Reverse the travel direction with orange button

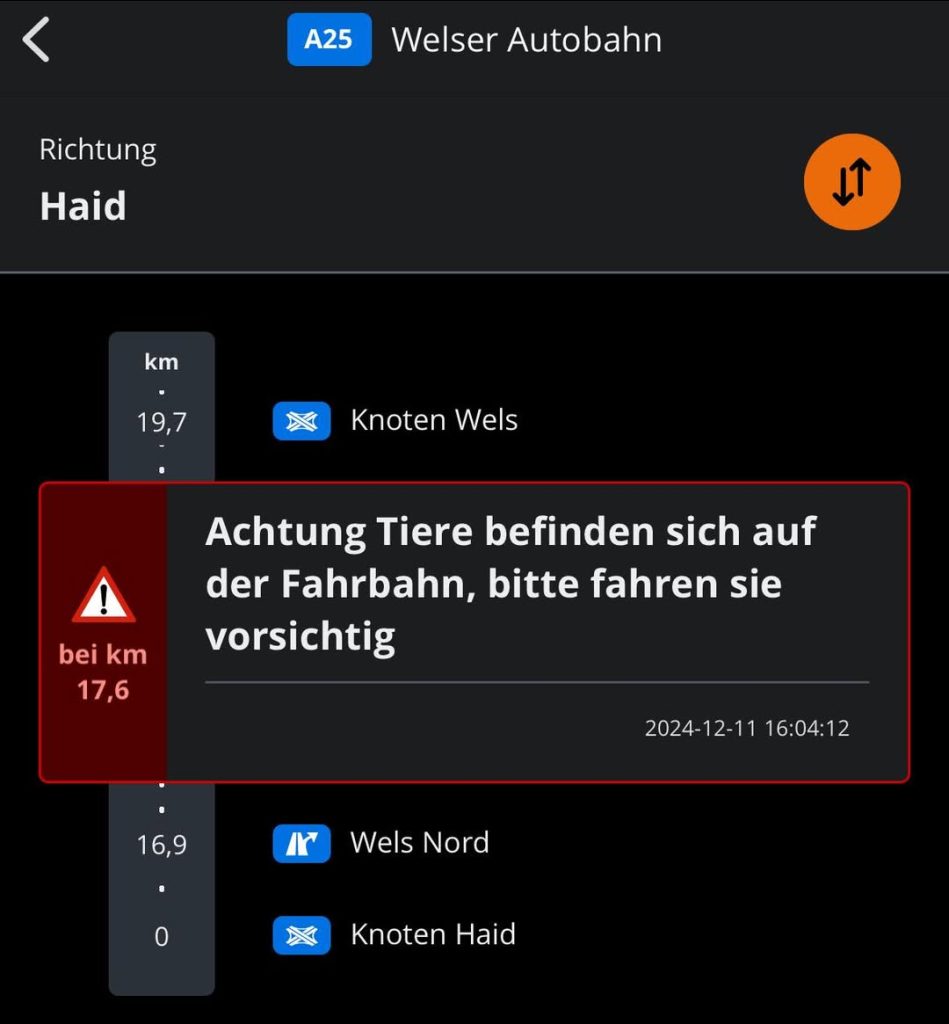pos(852,182)
